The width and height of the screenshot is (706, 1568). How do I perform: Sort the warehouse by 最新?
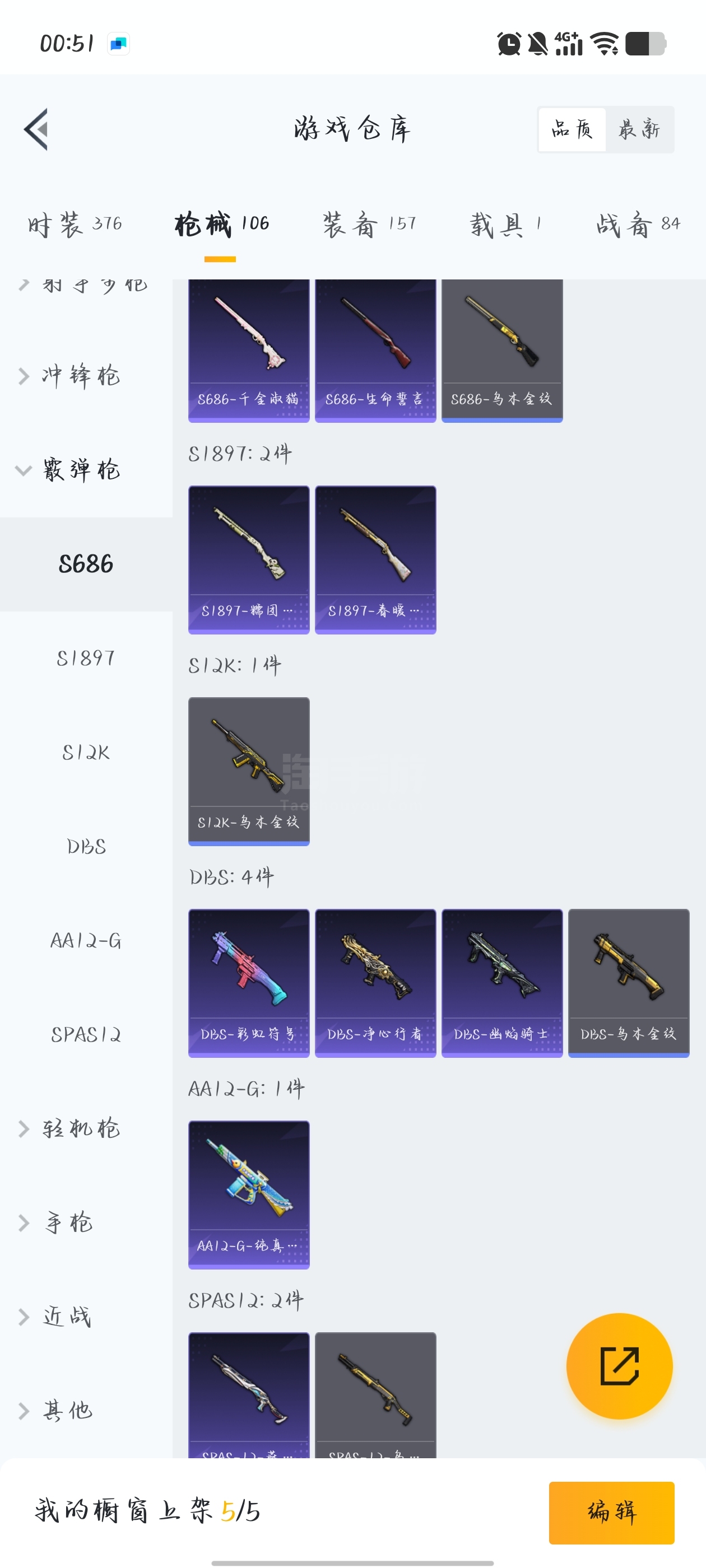coord(638,129)
